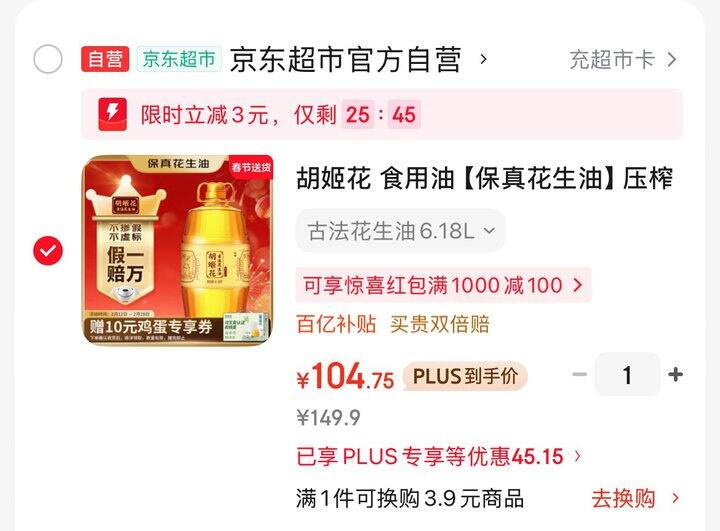
Task: Tap 去换购 to redeem add-on items
Action: tap(635, 498)
